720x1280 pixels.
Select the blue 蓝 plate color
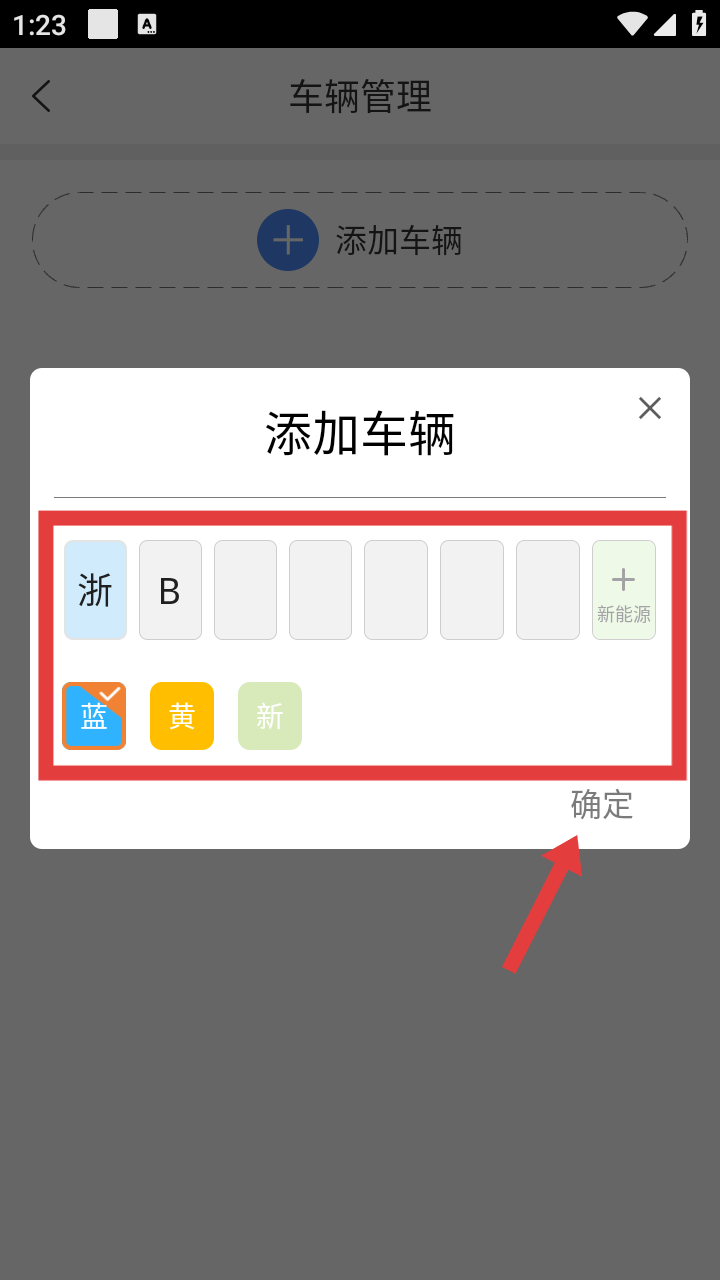pyautogui.click(x=94, y=716)
